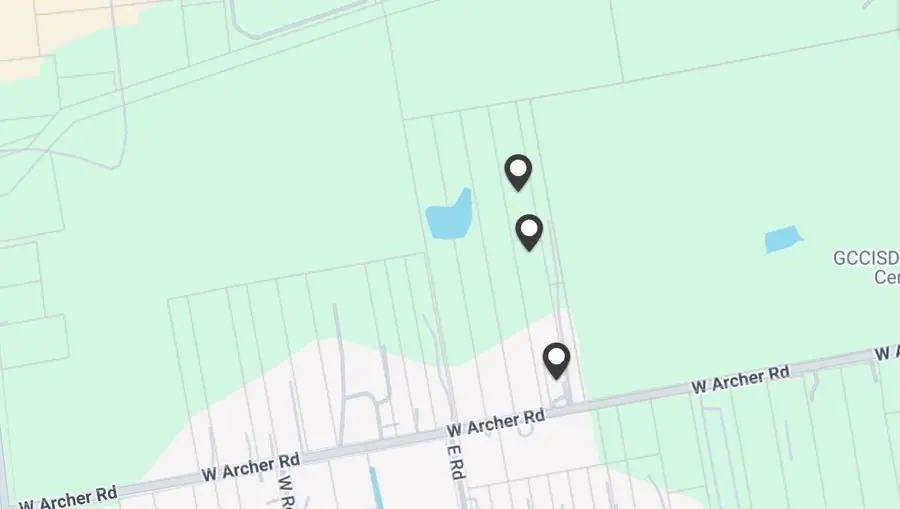The image size is (900, 509).
Task: Select the middle map pin near the pond
Action: pyautogui.click(x=529, y=231)
